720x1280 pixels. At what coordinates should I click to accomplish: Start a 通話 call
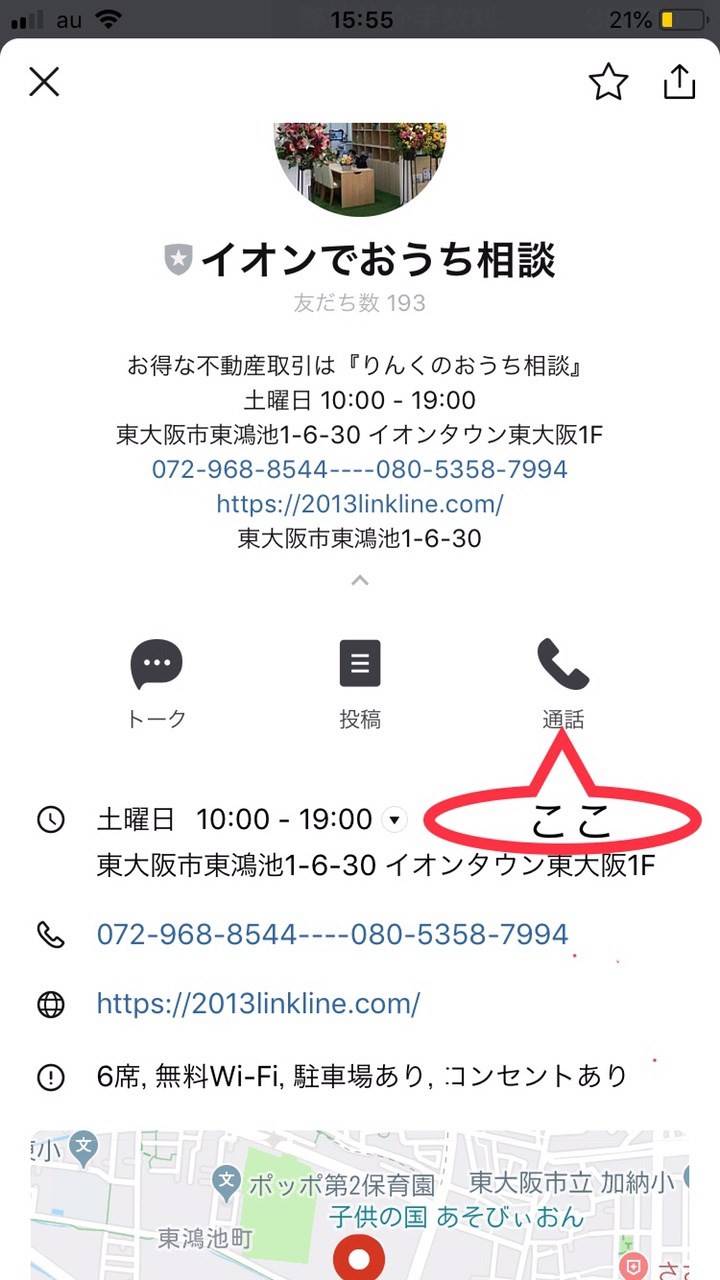point(563,684)
